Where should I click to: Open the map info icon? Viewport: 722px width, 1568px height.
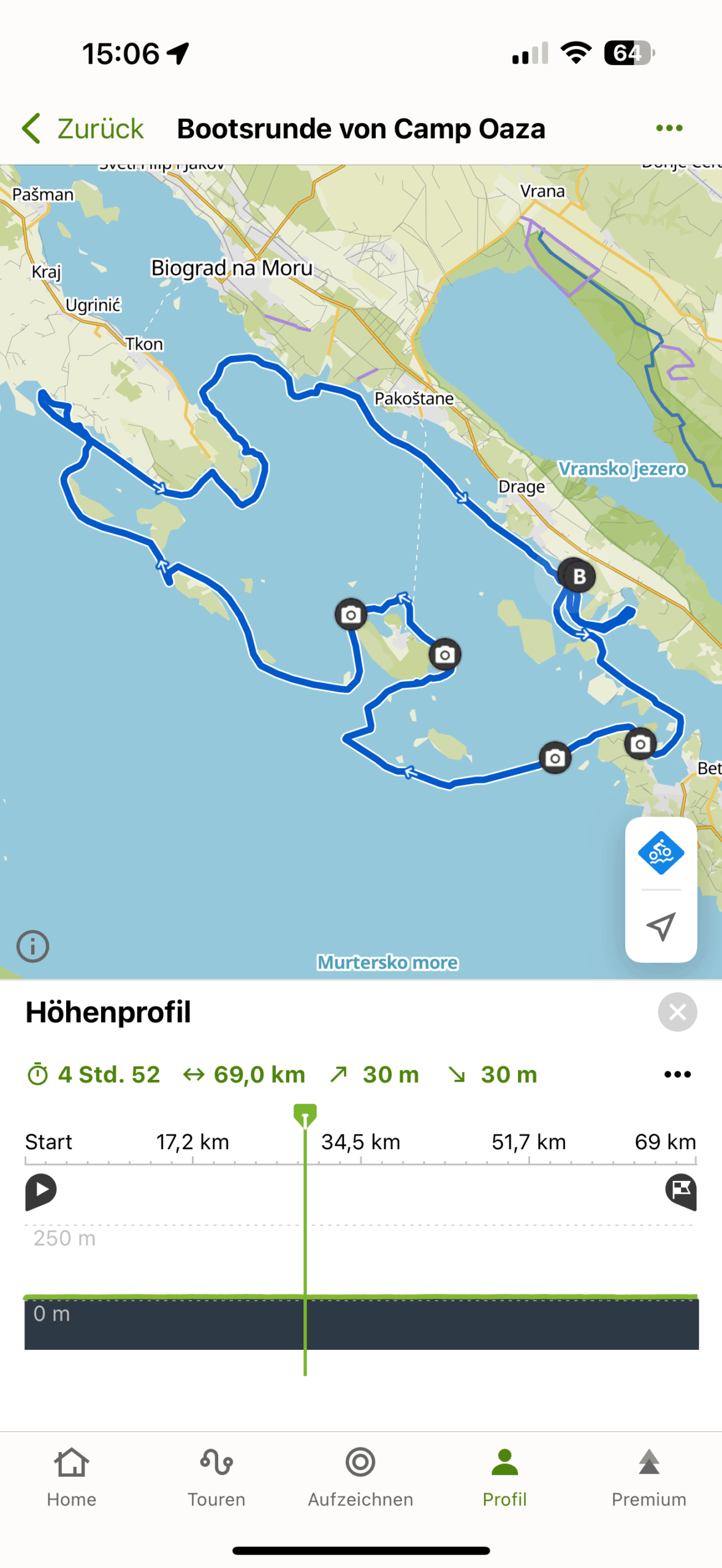pos(32,946)
